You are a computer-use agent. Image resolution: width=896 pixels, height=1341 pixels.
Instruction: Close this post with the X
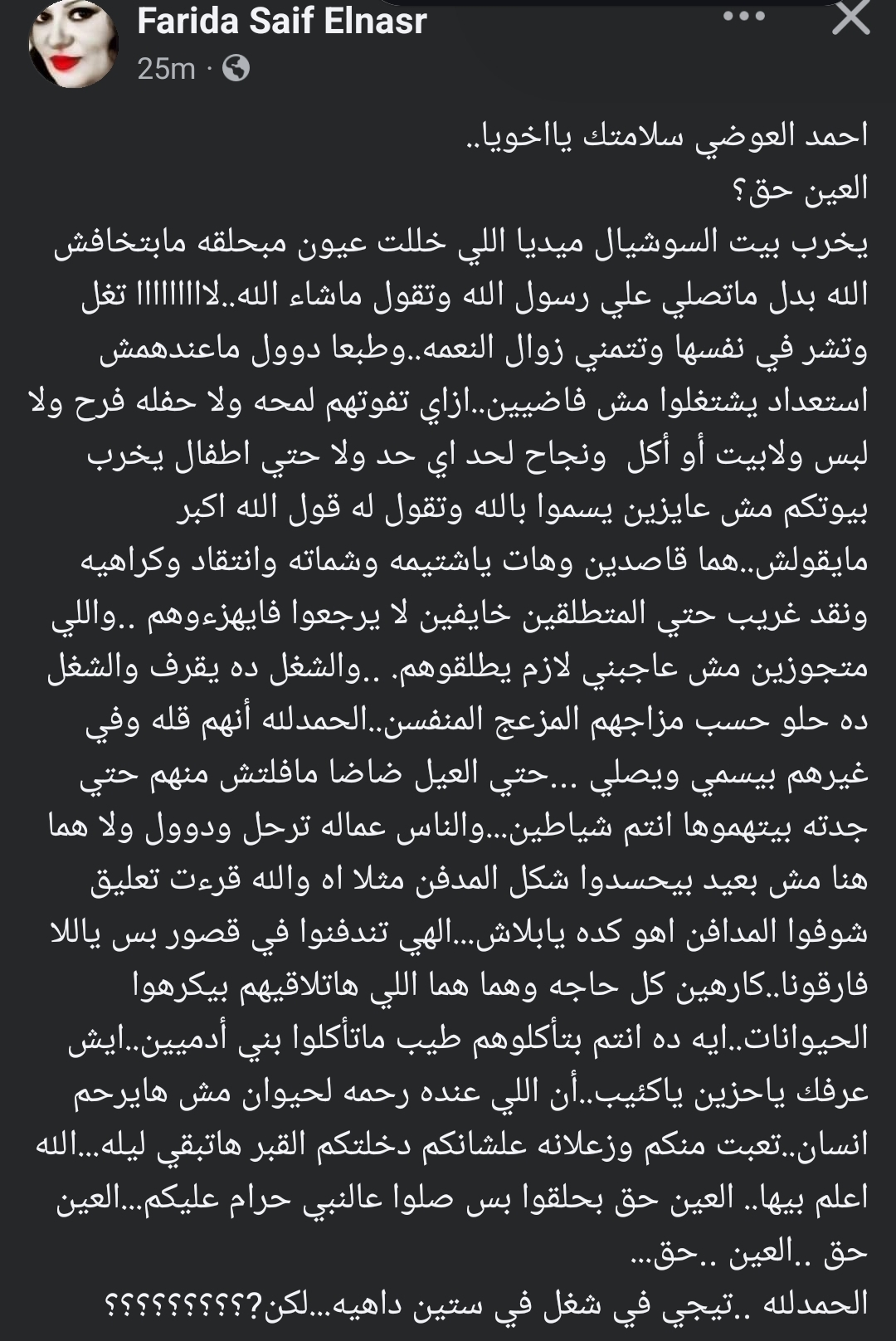pos(850,18)
